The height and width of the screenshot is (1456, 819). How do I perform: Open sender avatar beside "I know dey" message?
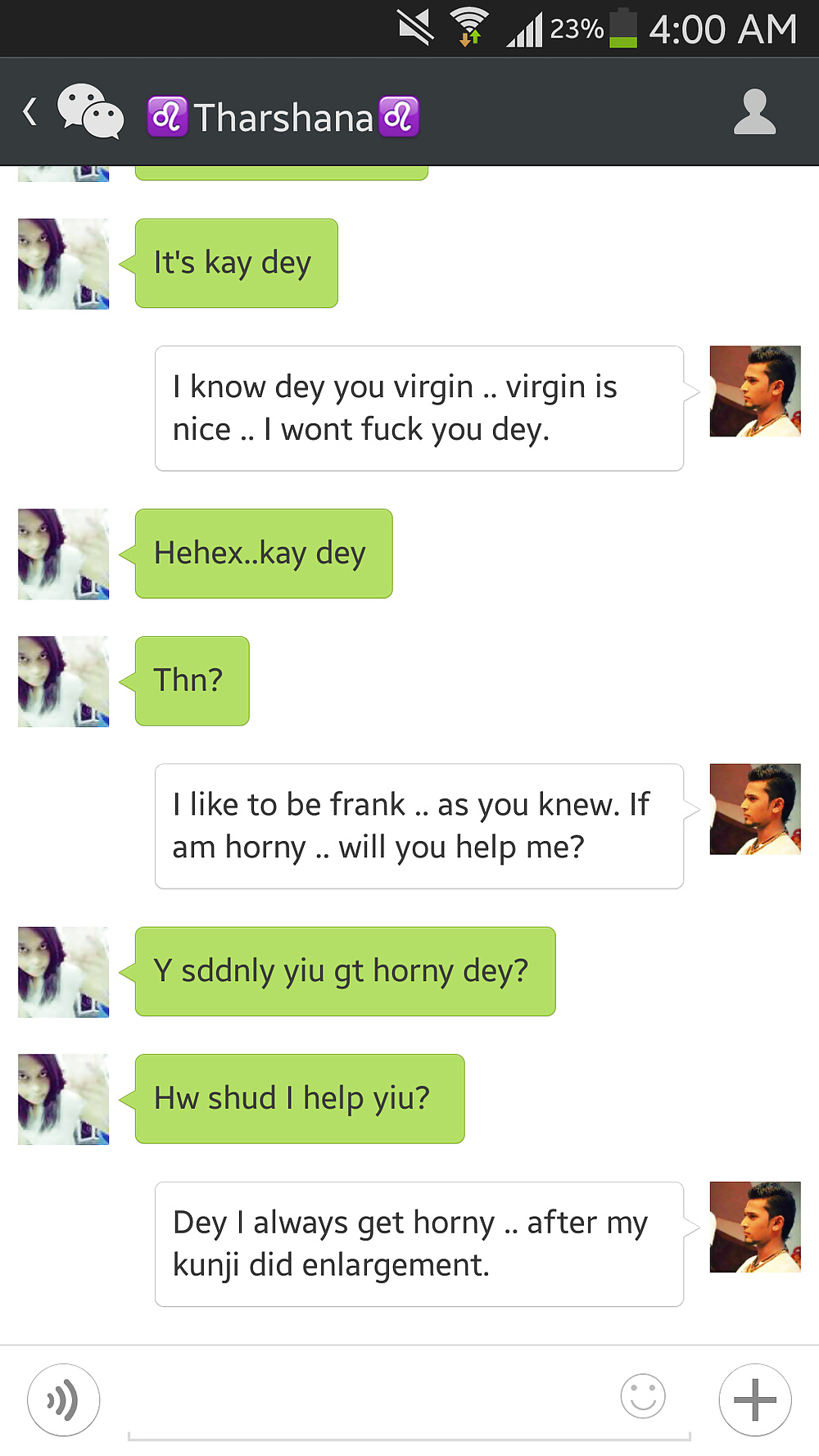click(x=755, y=391)
